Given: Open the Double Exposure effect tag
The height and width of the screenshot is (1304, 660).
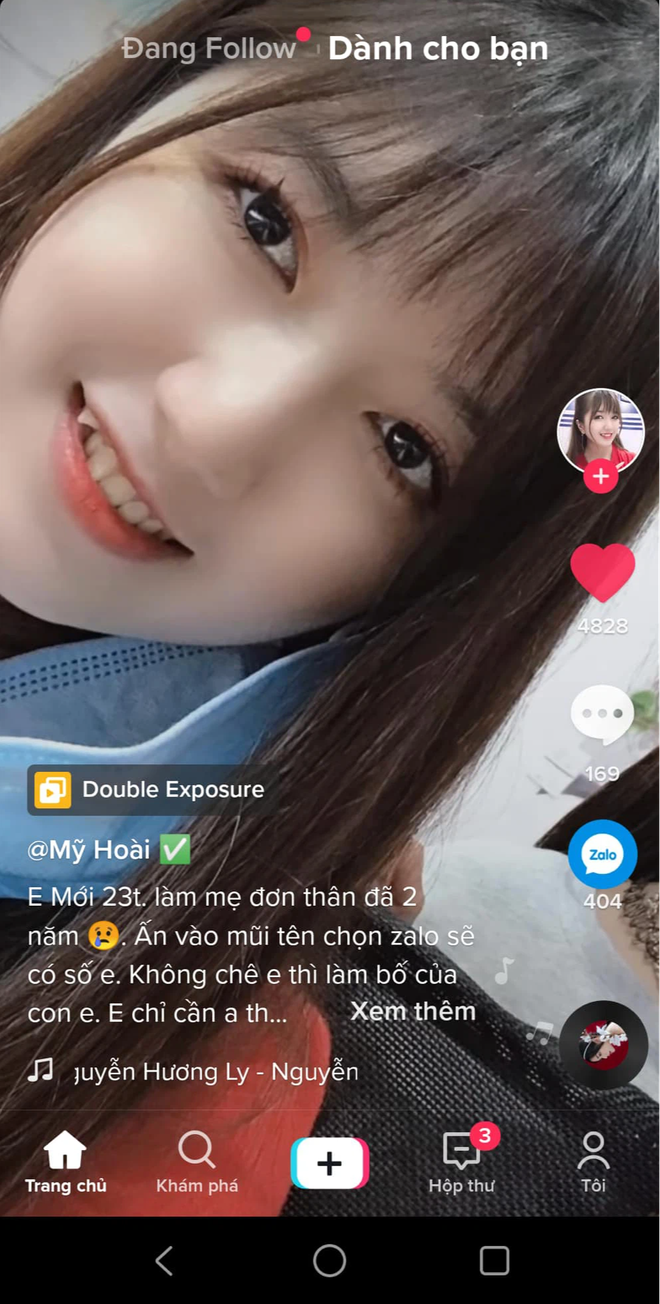Looking at the screenshot, I should coord(149,789).
